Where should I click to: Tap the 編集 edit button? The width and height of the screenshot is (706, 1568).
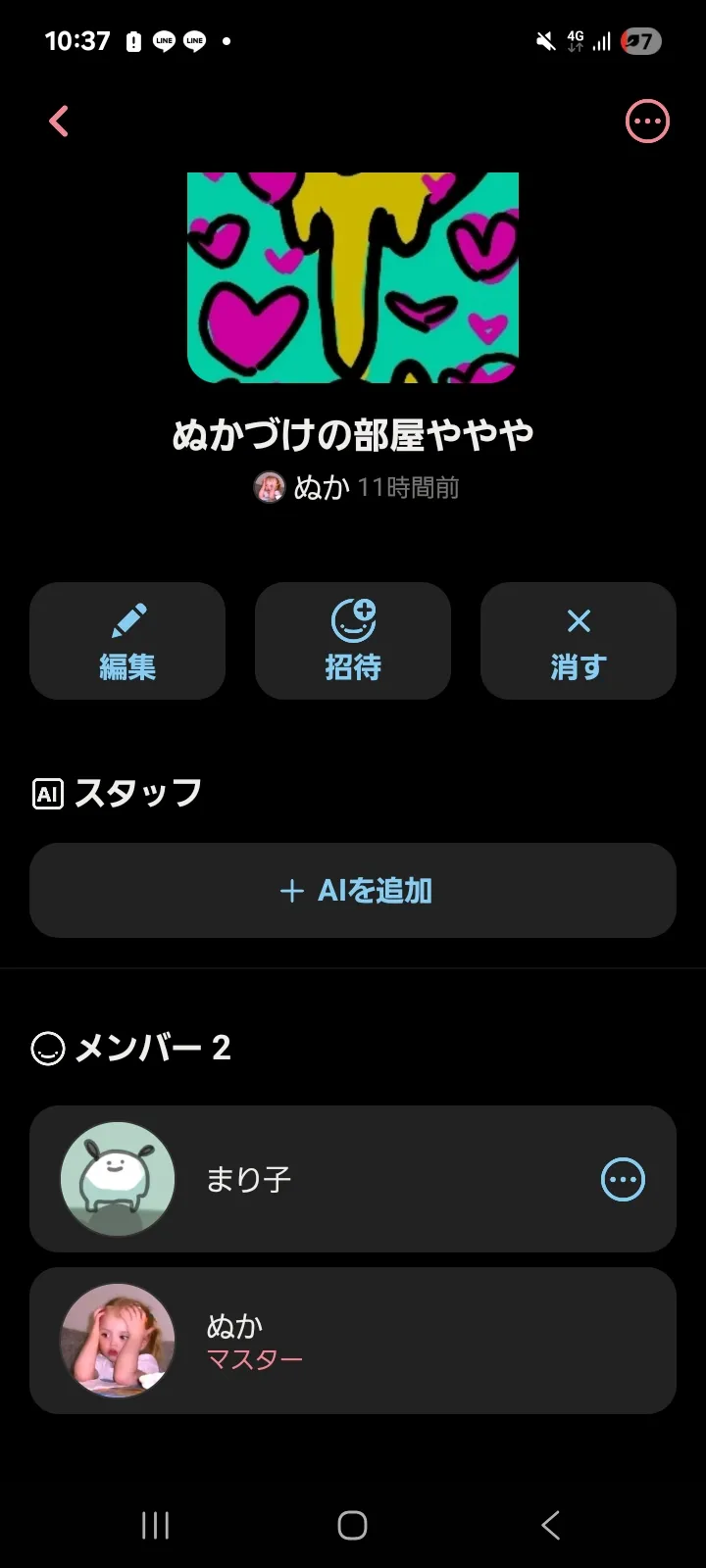coord(127,641)
